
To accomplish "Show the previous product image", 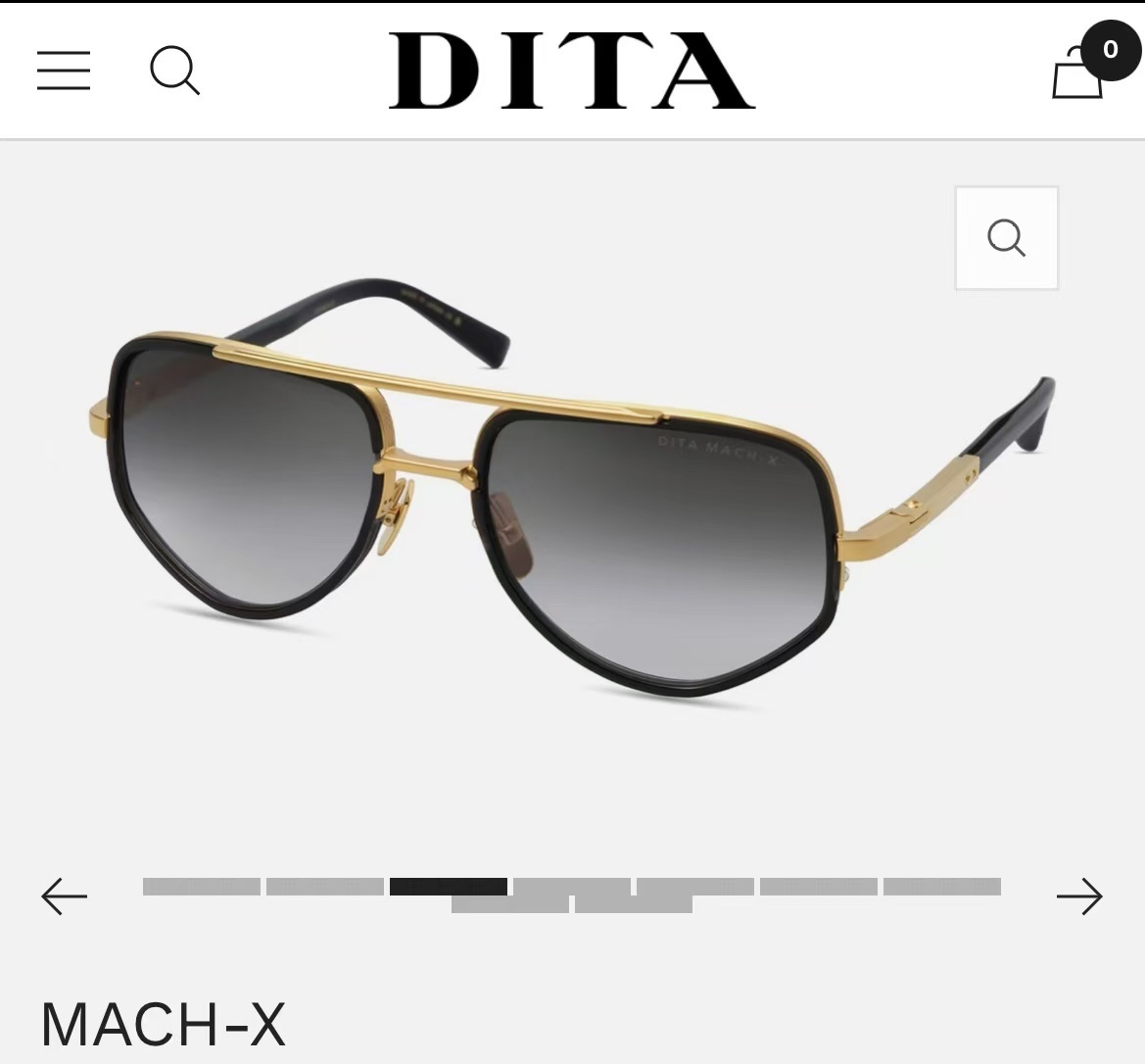I will [x=65, y=895].
